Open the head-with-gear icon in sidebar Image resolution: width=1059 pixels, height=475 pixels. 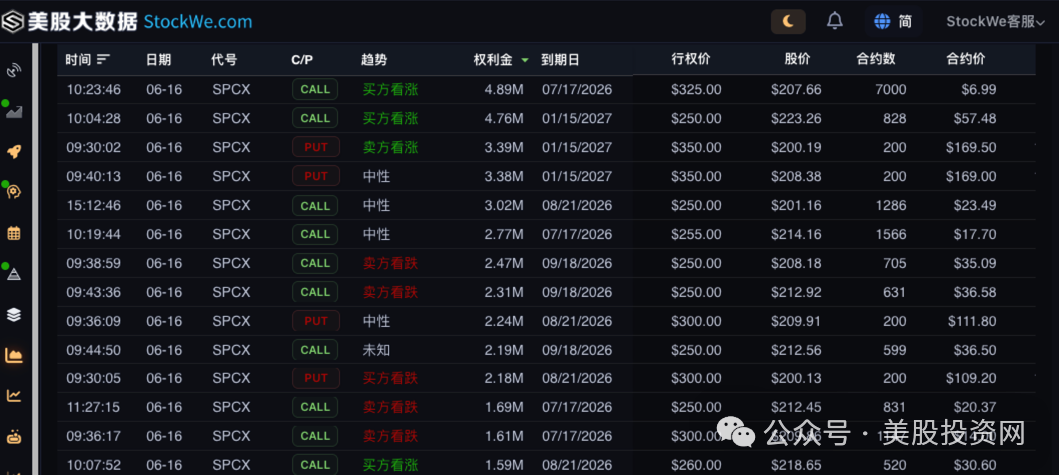coord(14,193)
